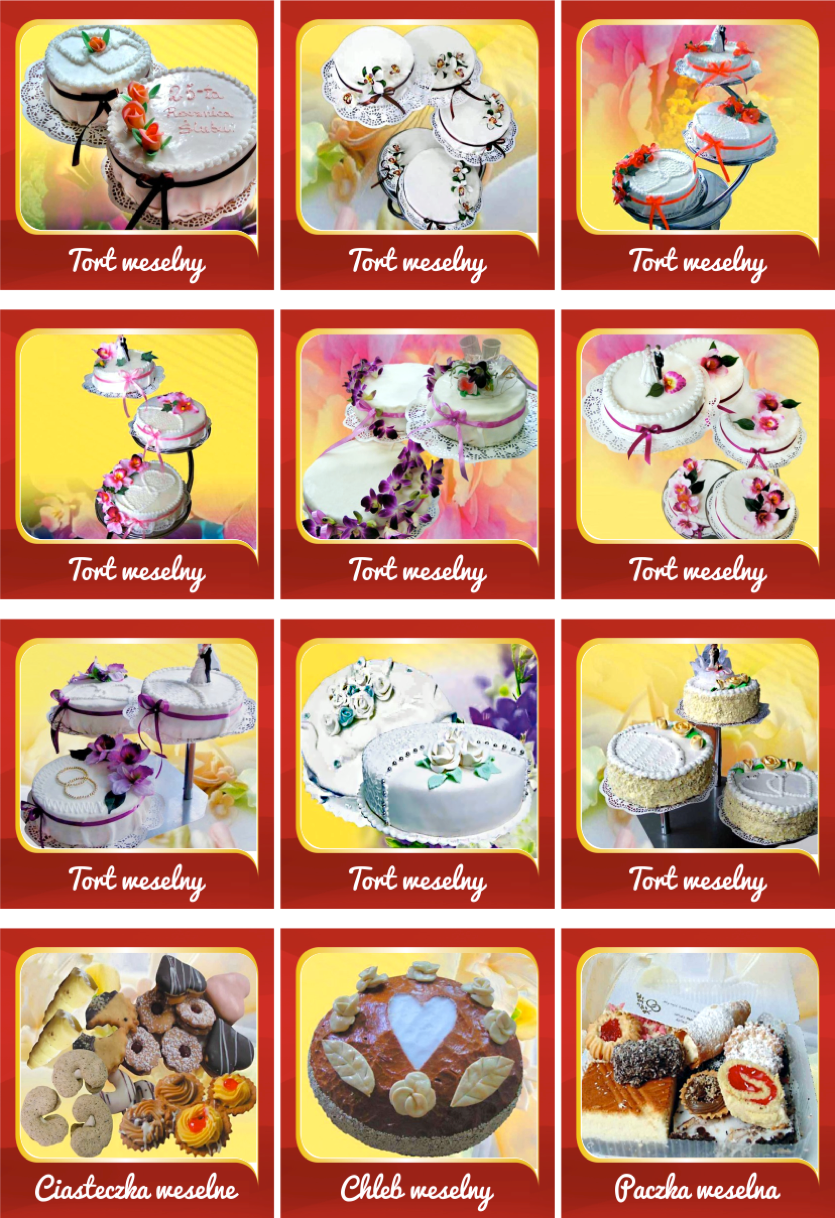Select Tort weselny with white and teal roses
Screen dimensions: 835x1218
point(417,747)
